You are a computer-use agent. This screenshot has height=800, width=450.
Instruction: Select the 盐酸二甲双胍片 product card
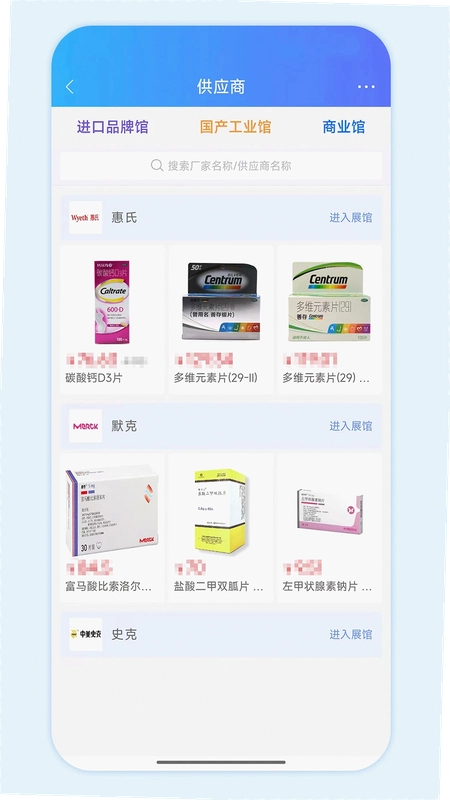(x=221, y=528)
